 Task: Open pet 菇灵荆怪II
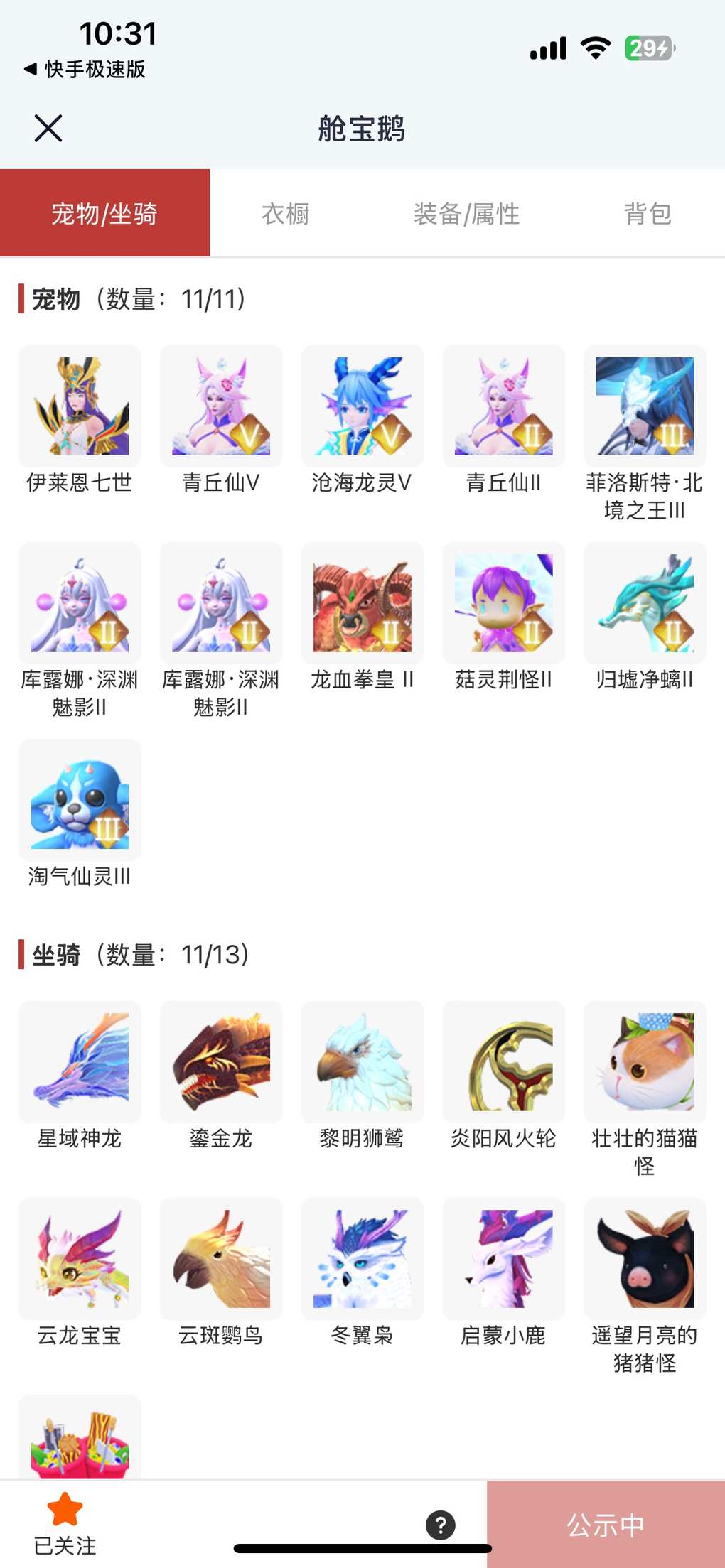pos(503,603)
